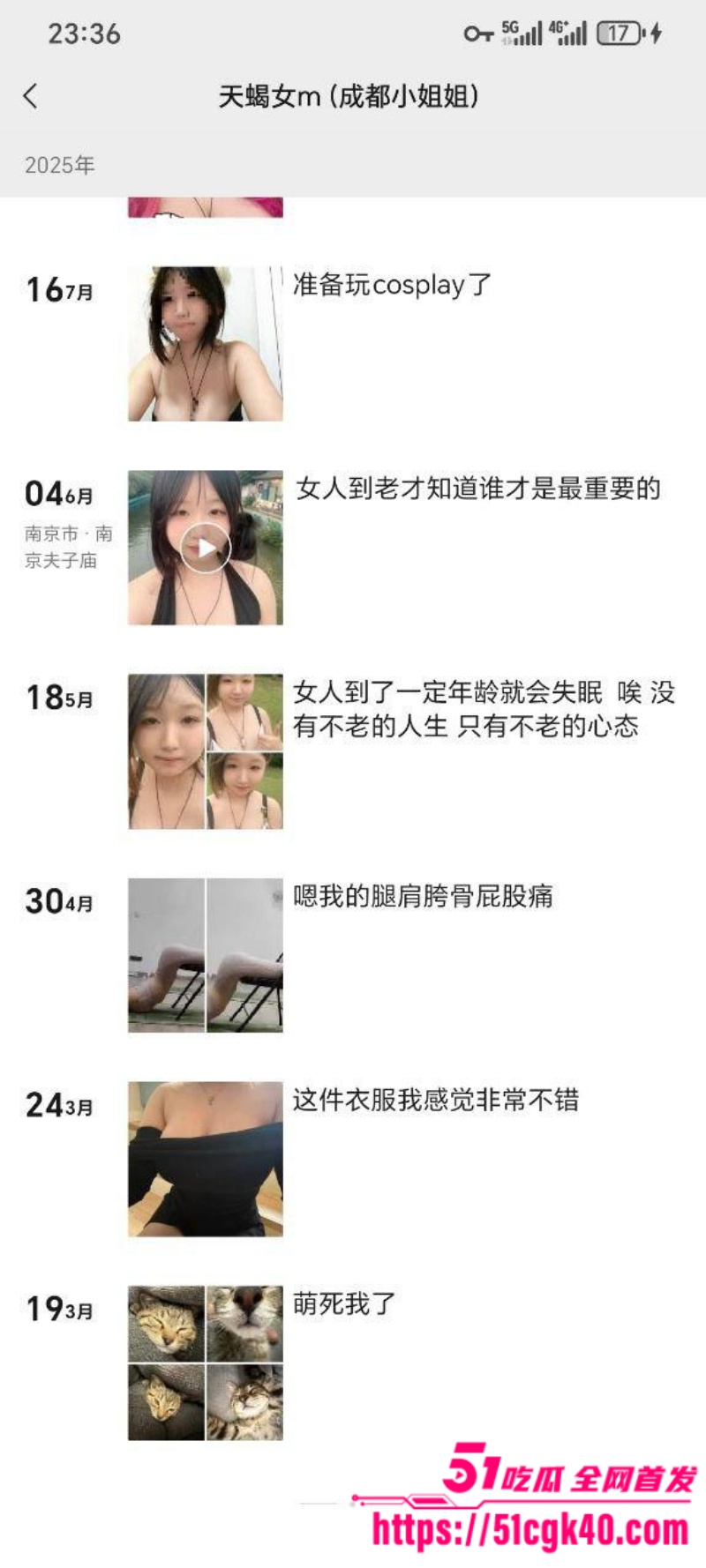Tap the back arrow at top left
Screen dimensions: 706x1568
click(x=31, y=97)
